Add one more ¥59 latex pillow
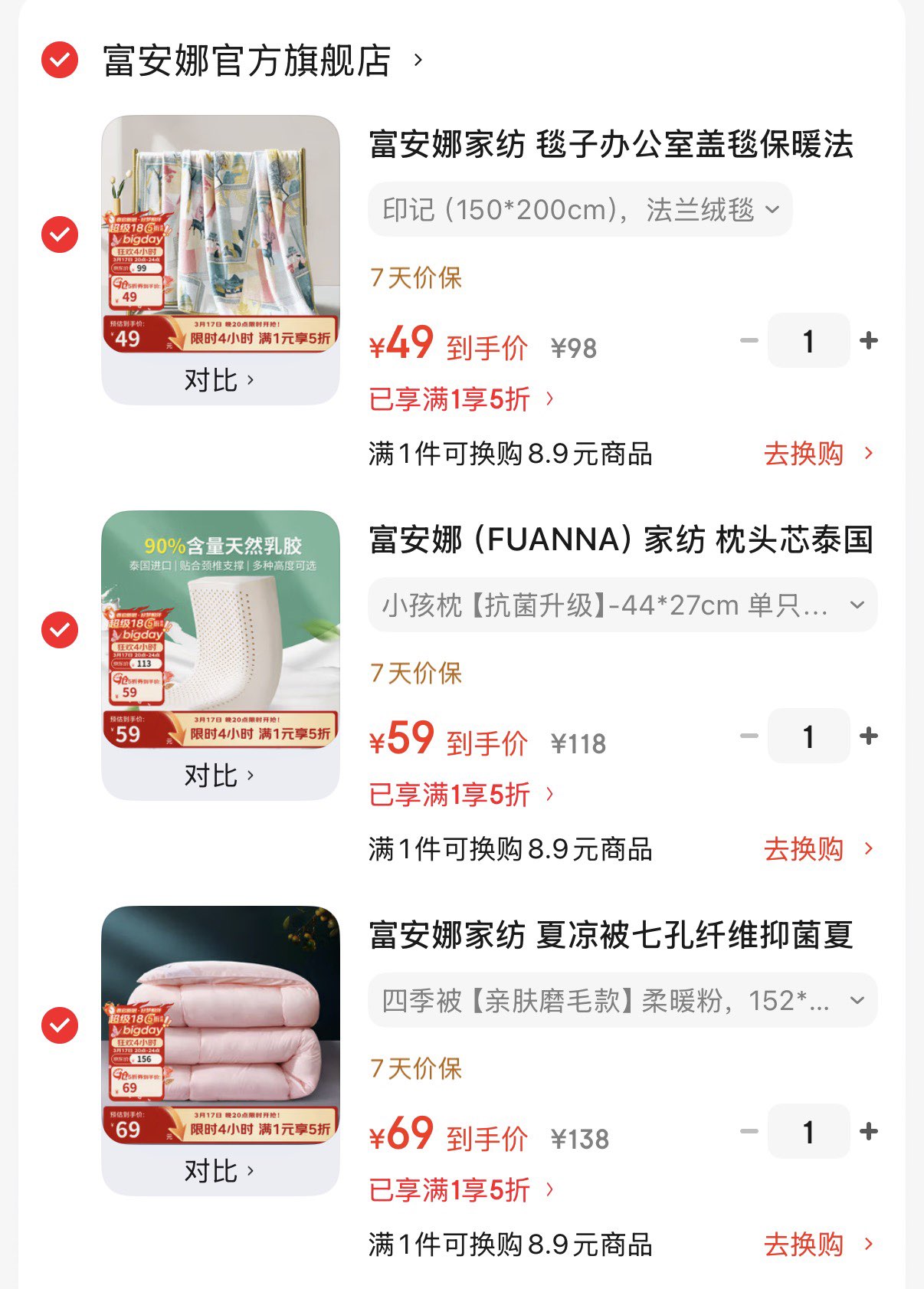This screenshot has width=924, height=1289. tap(869, 736)
